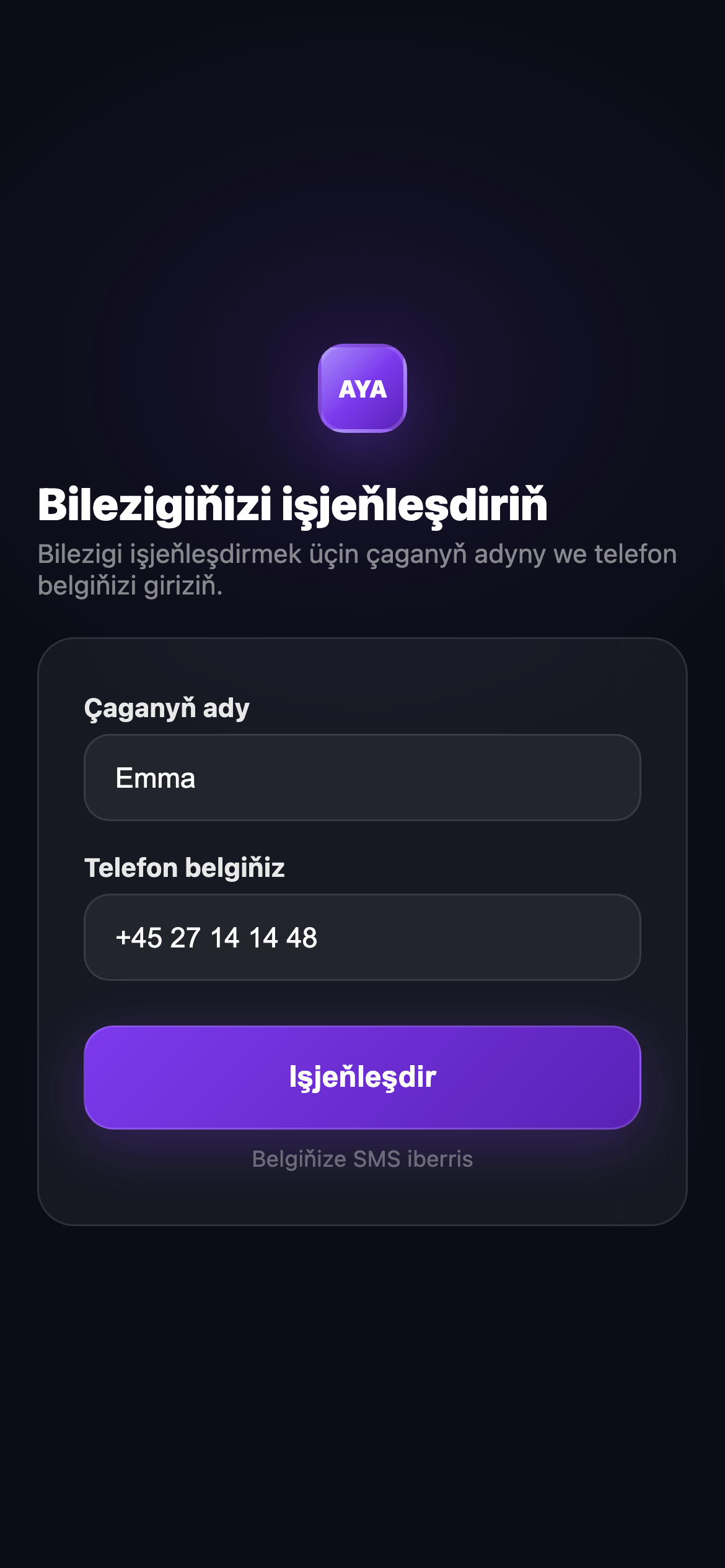725x1568 pixels.
Task: Click the Belgiňize SMS iberris text
Action: pos(362,1159)
